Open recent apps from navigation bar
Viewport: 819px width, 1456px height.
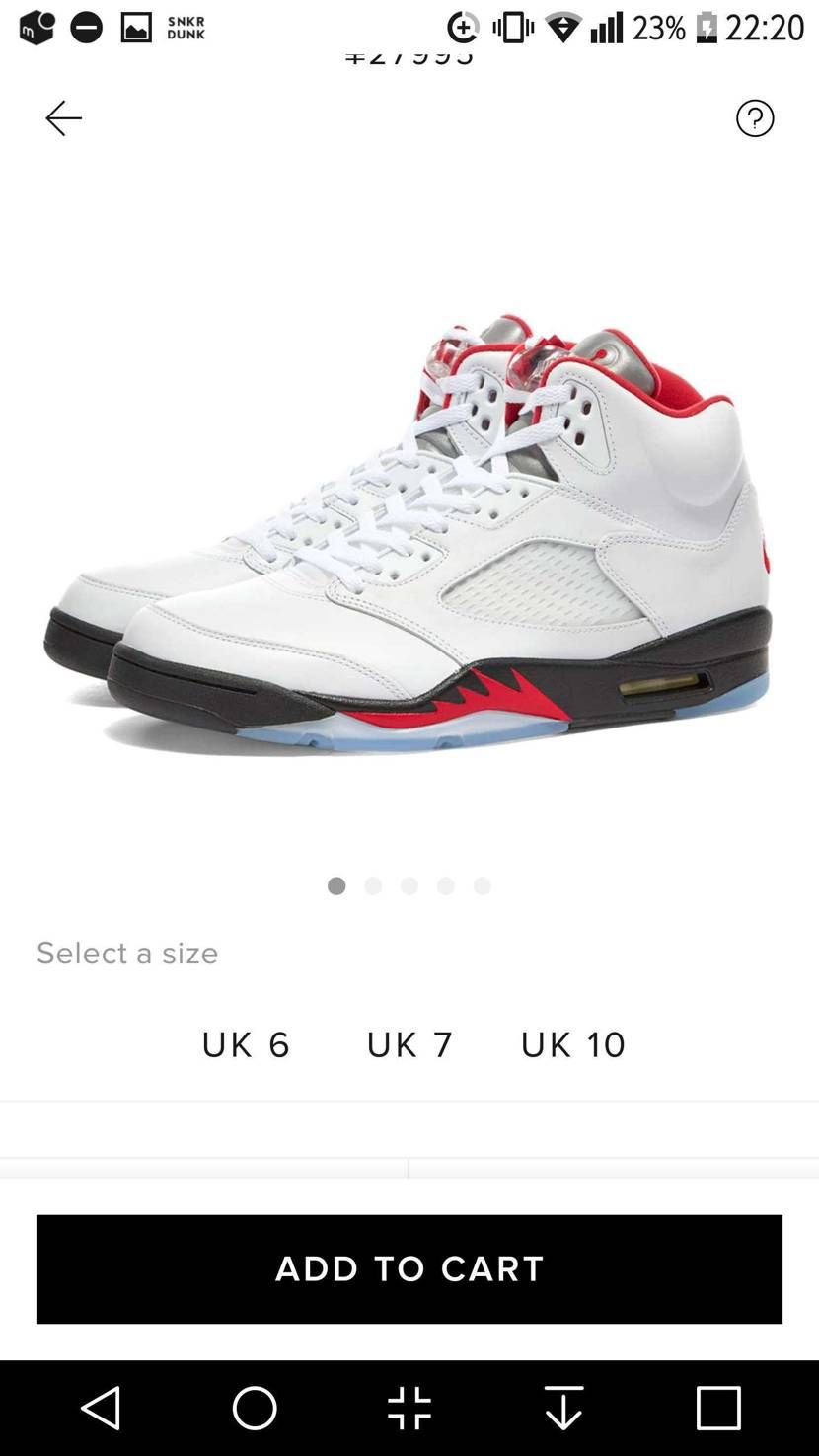[718, 1408]
